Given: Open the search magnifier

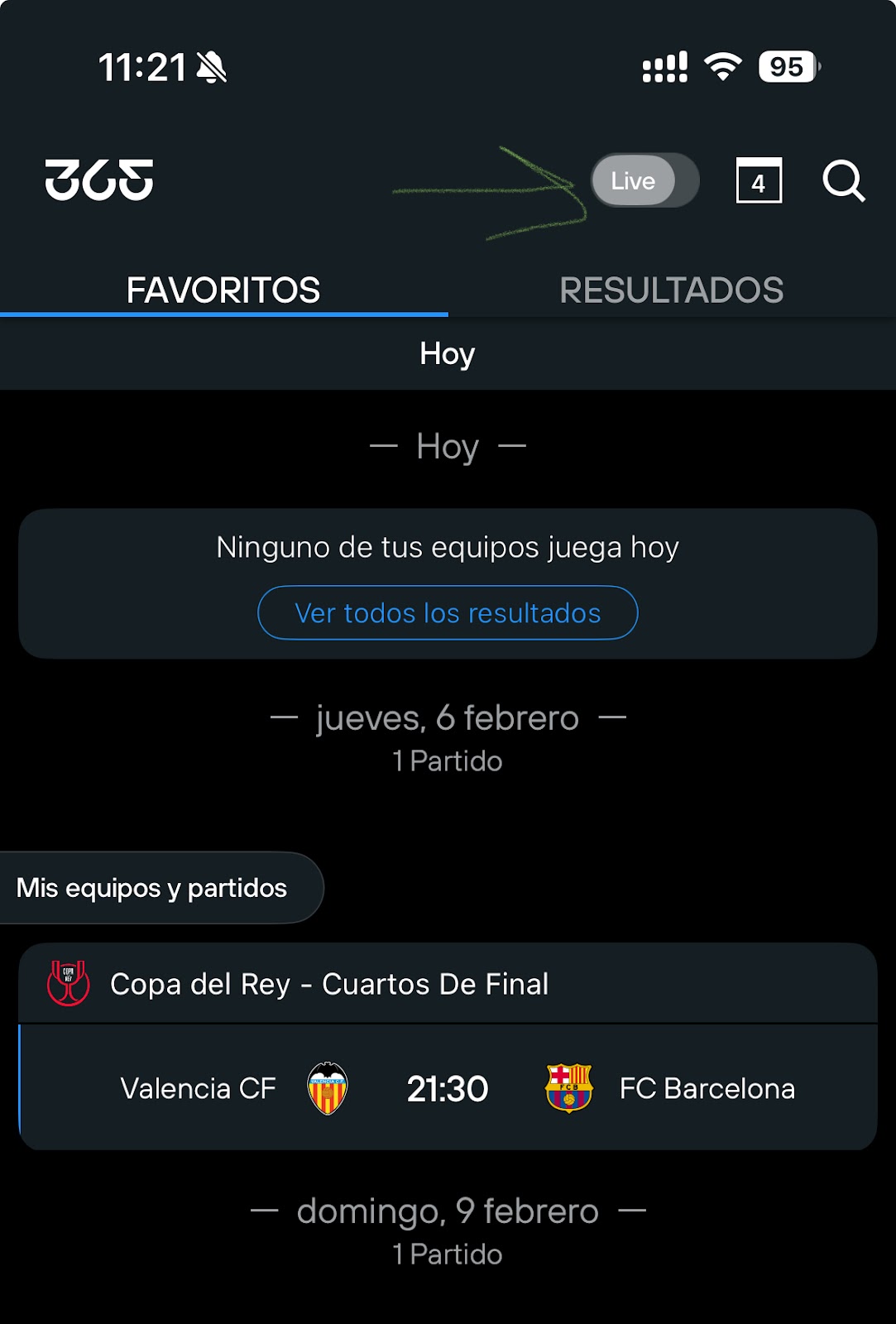Looking at the screenshot, I should [843, 180].
